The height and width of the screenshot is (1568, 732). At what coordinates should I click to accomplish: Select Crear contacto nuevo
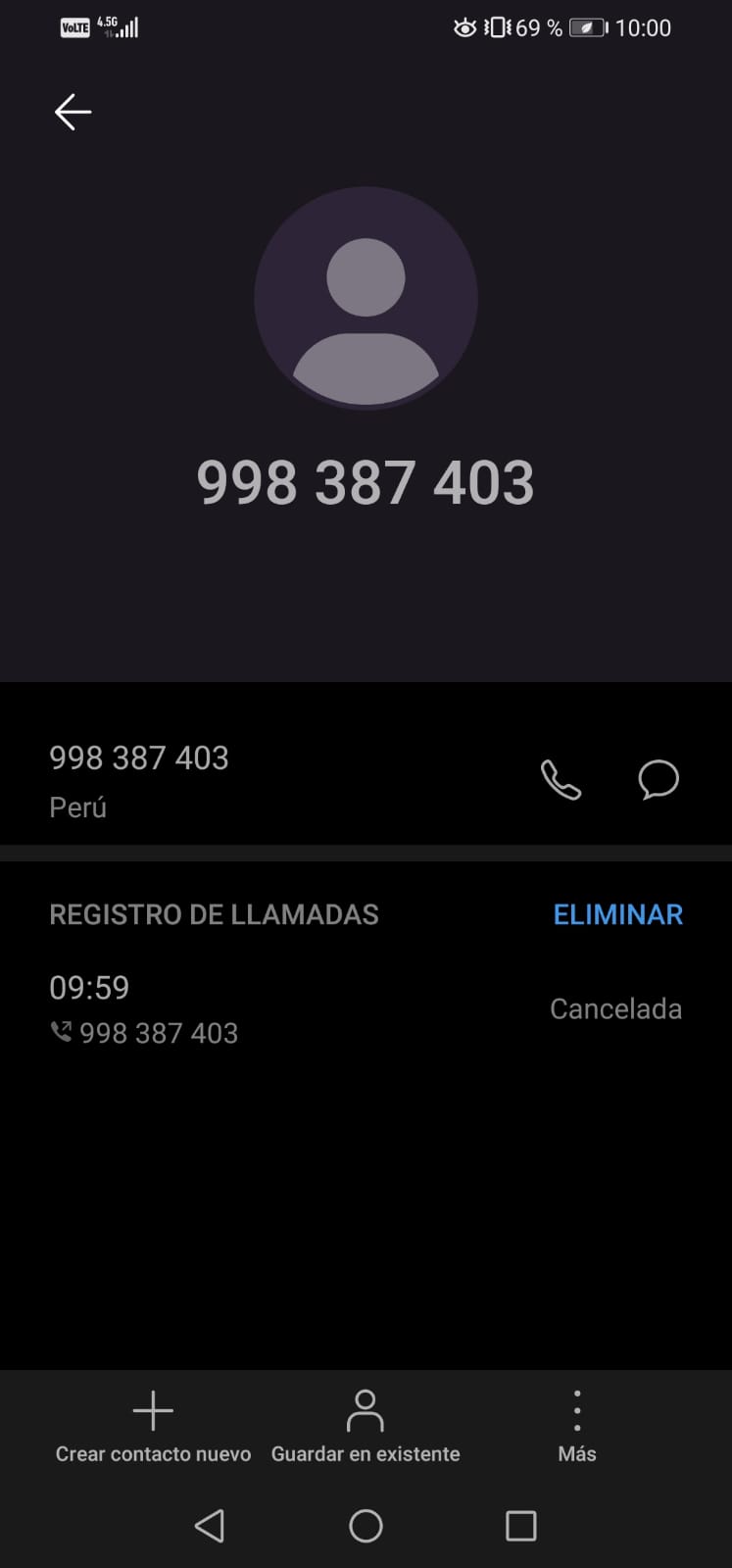click(x=153, y=1427)
